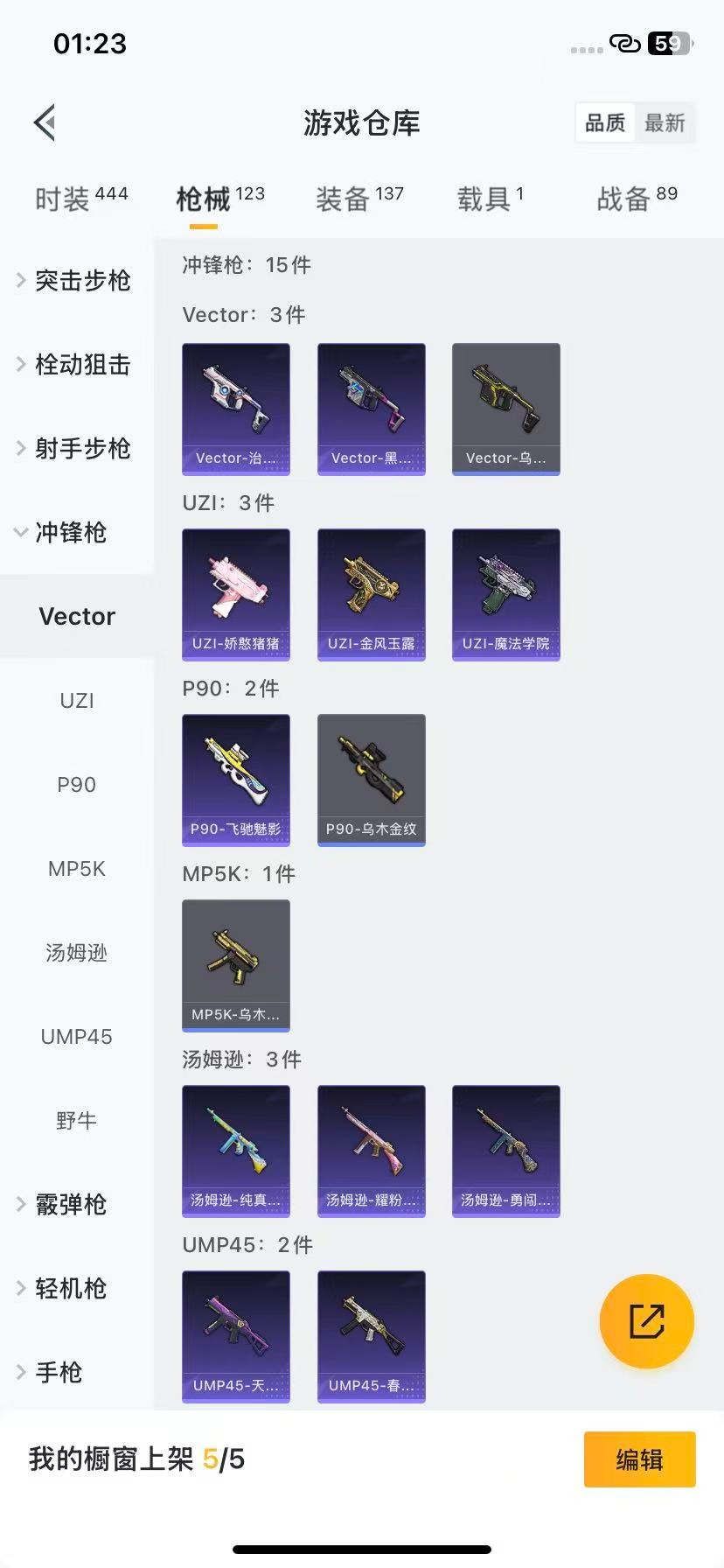Open the UMP45-天 purple skin
Viewport: 724px width, 1568px height.
(235, 1336)
